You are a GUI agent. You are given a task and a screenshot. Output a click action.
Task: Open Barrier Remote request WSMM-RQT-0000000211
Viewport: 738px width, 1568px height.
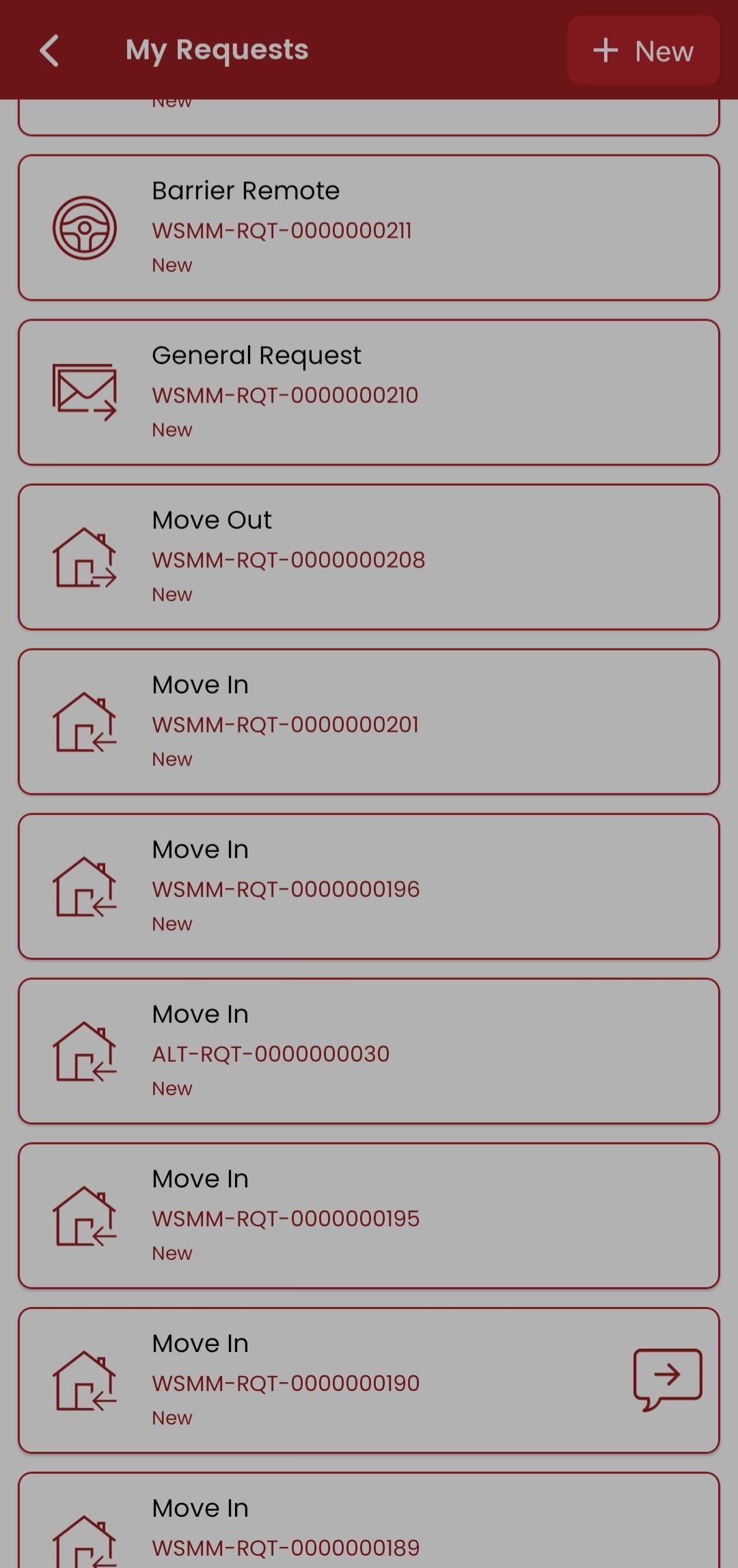pos(369,228)
